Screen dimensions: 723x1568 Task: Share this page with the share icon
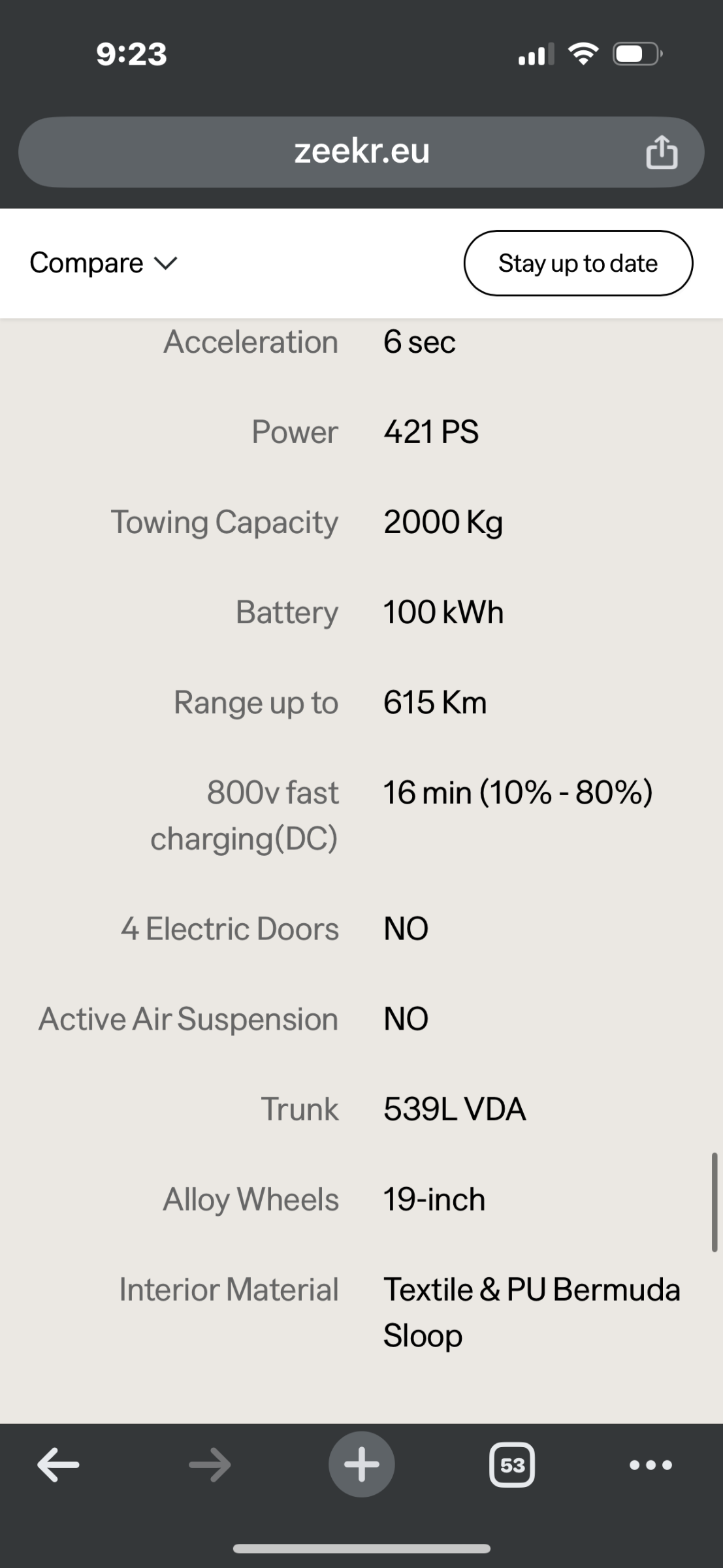(x=661, y=152)
